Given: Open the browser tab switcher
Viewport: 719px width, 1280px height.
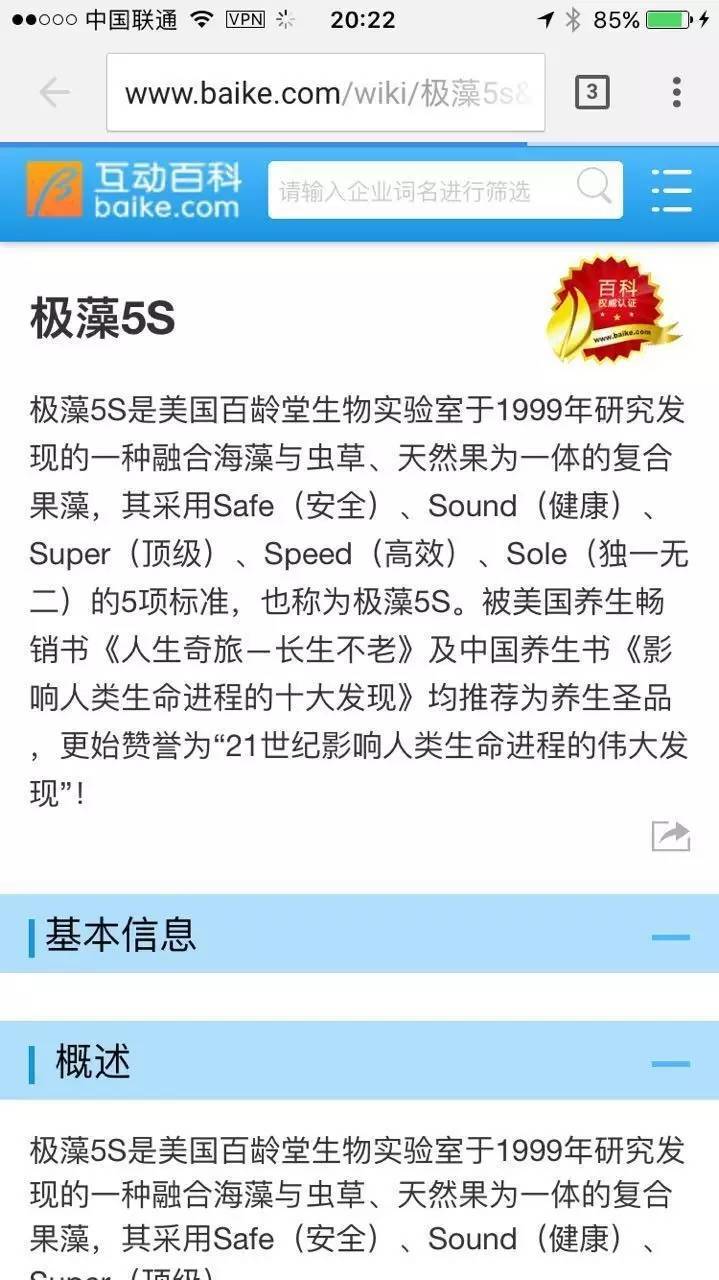Looking at the screenshot, I should [x=591, y=93].
